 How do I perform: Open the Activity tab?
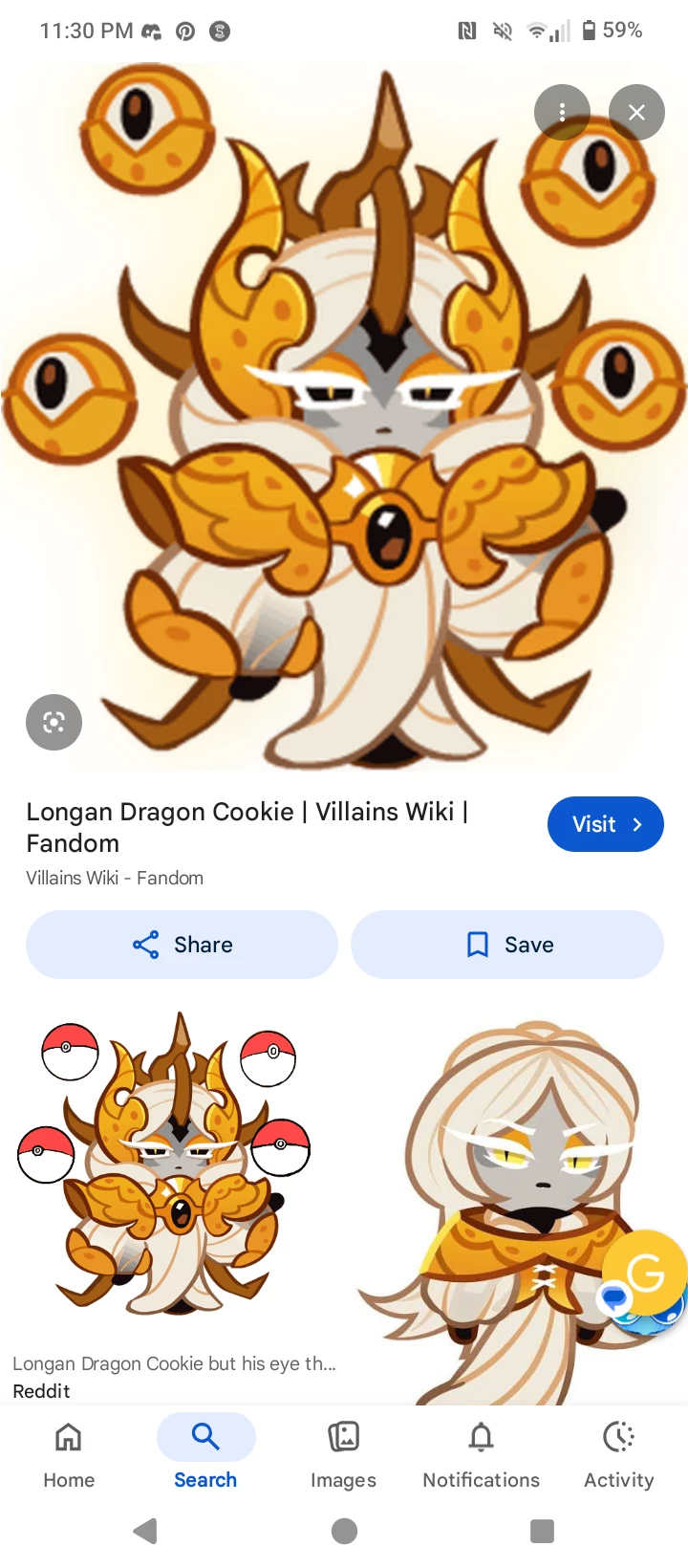click(618, 1453)
